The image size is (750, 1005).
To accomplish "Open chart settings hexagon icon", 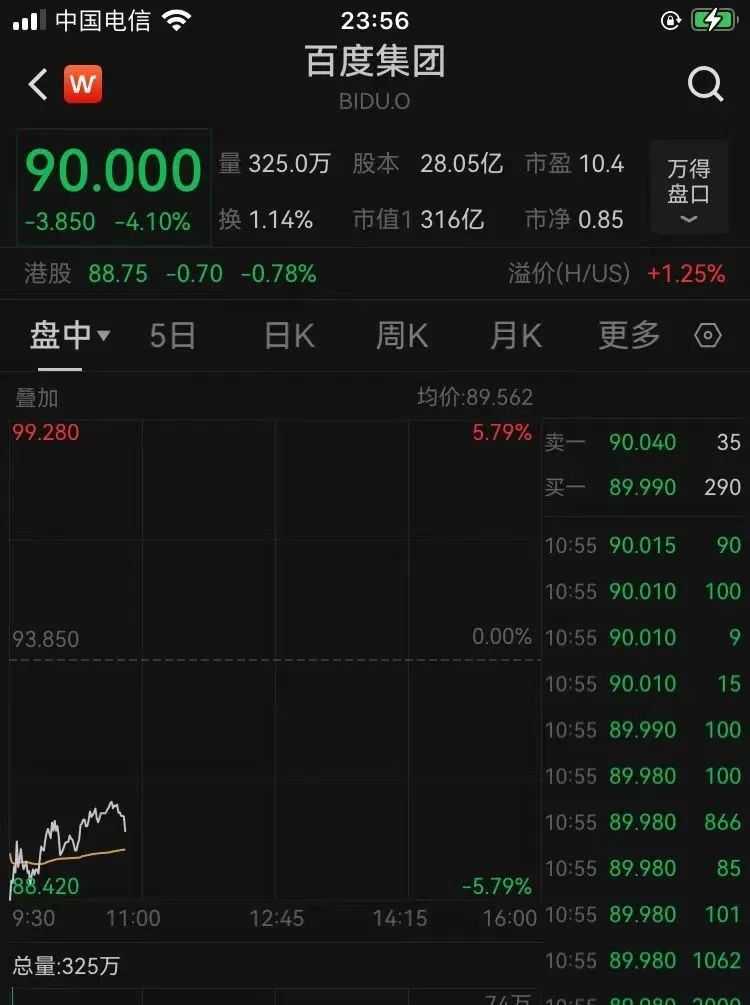I will (708, 336).
